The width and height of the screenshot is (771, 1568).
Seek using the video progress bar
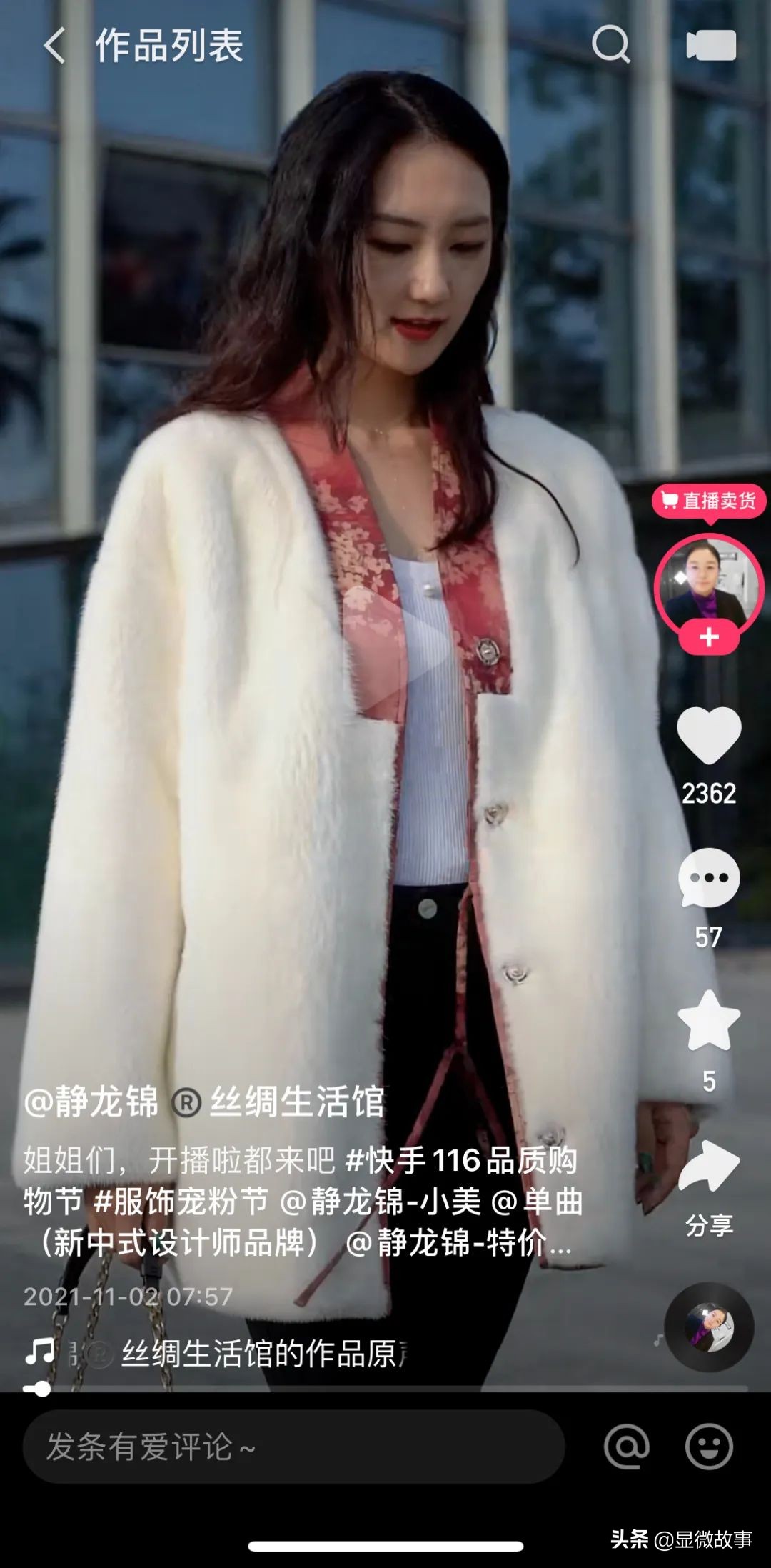point(385,1389)
